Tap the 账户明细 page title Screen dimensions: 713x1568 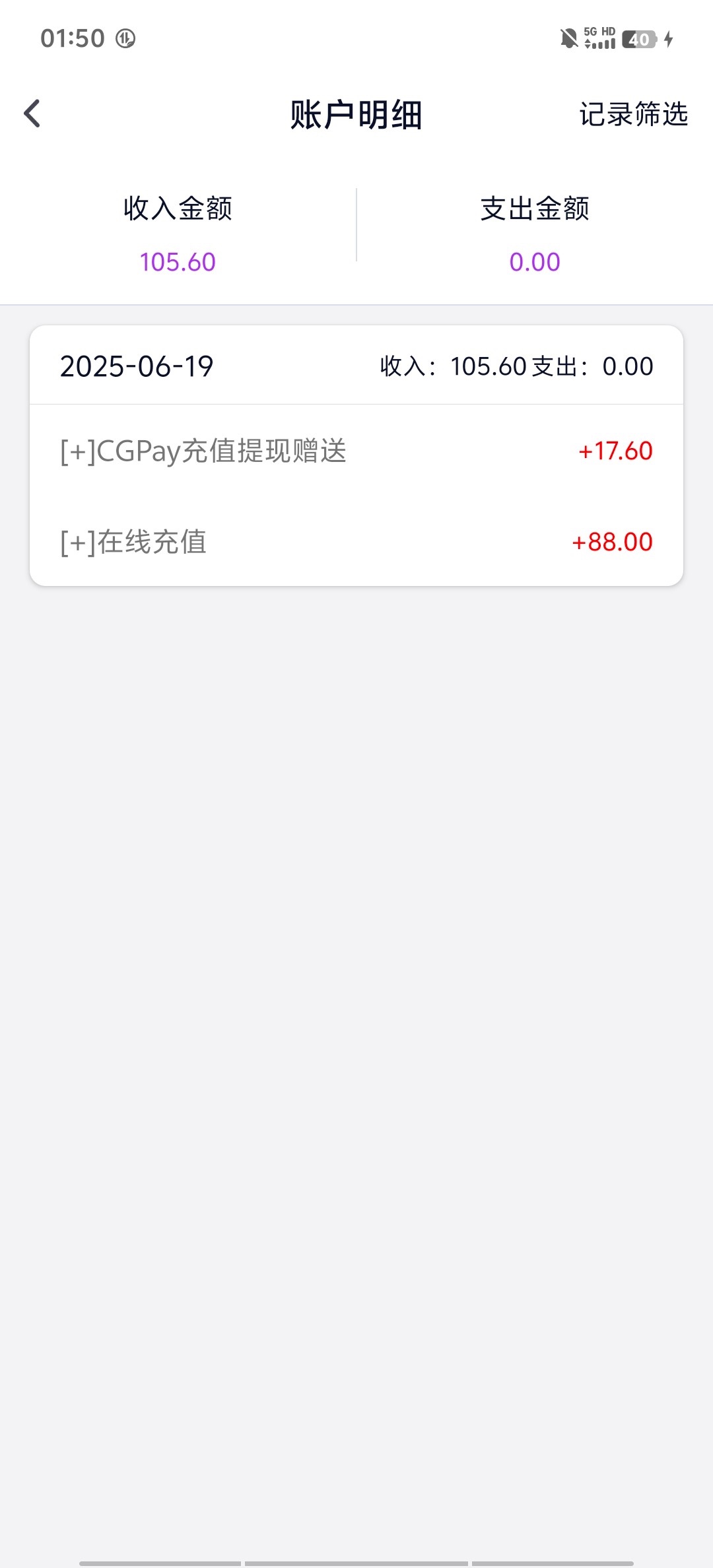click(356, 114)
